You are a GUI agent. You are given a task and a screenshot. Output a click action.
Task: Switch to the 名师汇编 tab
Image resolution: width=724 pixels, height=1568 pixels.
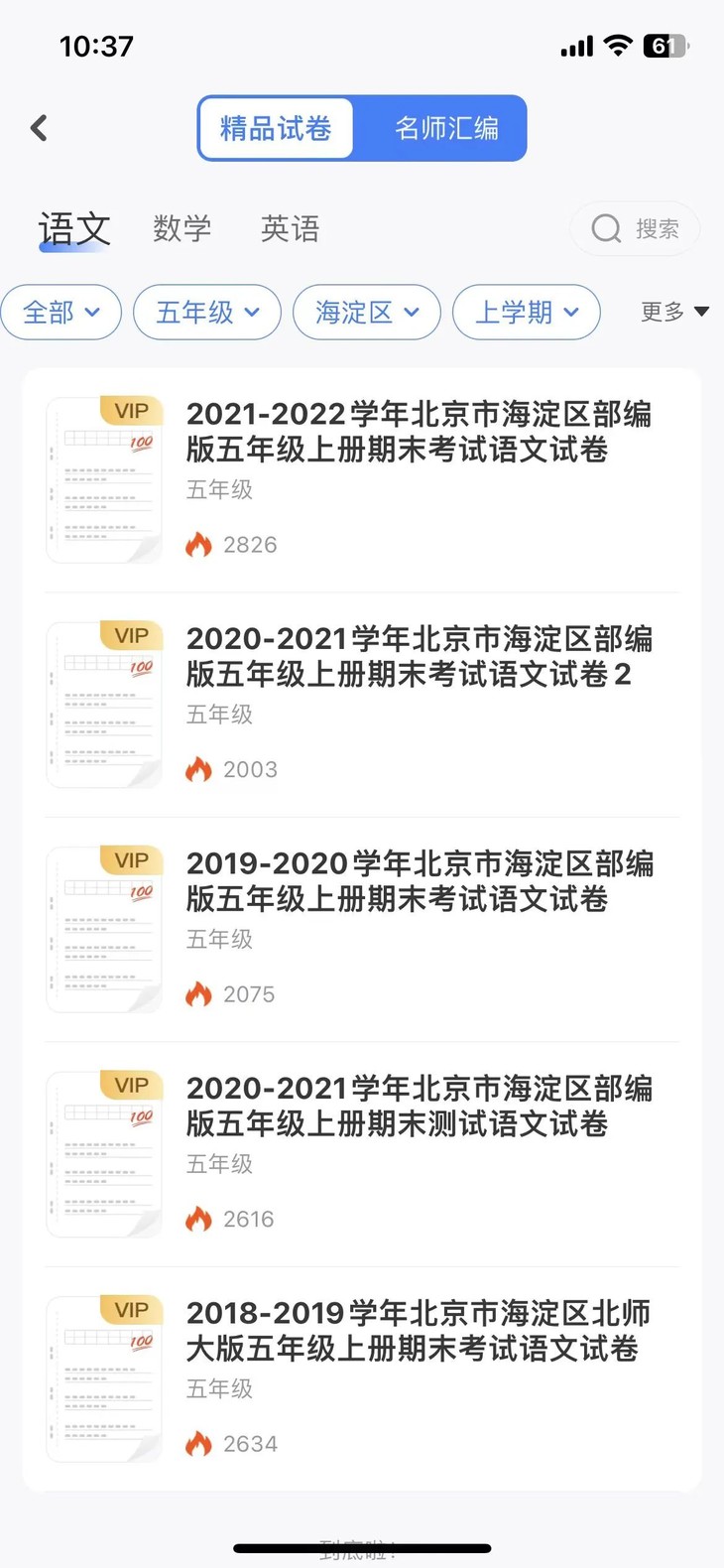pyautogui.click(x=448, y=128)
